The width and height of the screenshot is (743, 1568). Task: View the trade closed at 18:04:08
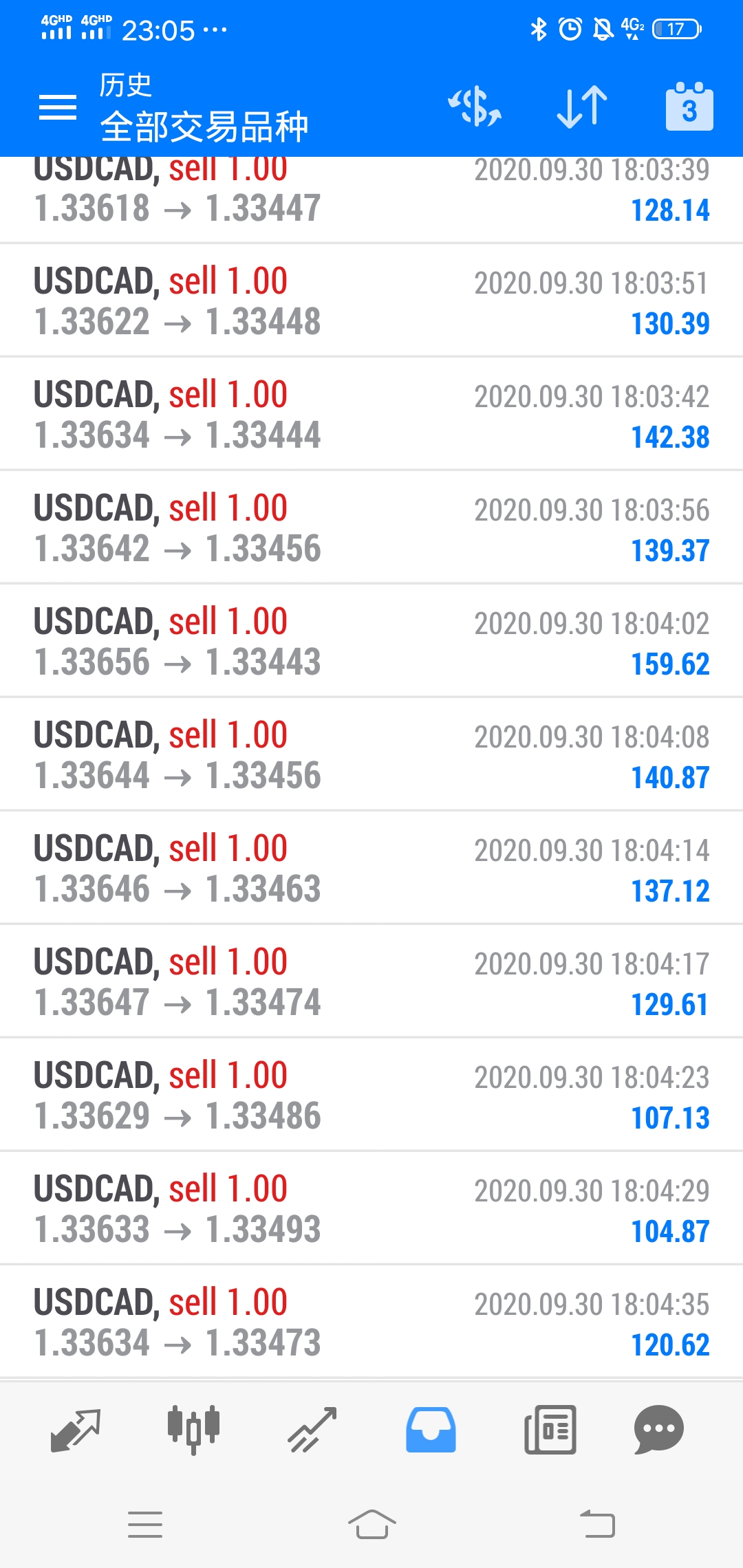[x=371, y=754]
